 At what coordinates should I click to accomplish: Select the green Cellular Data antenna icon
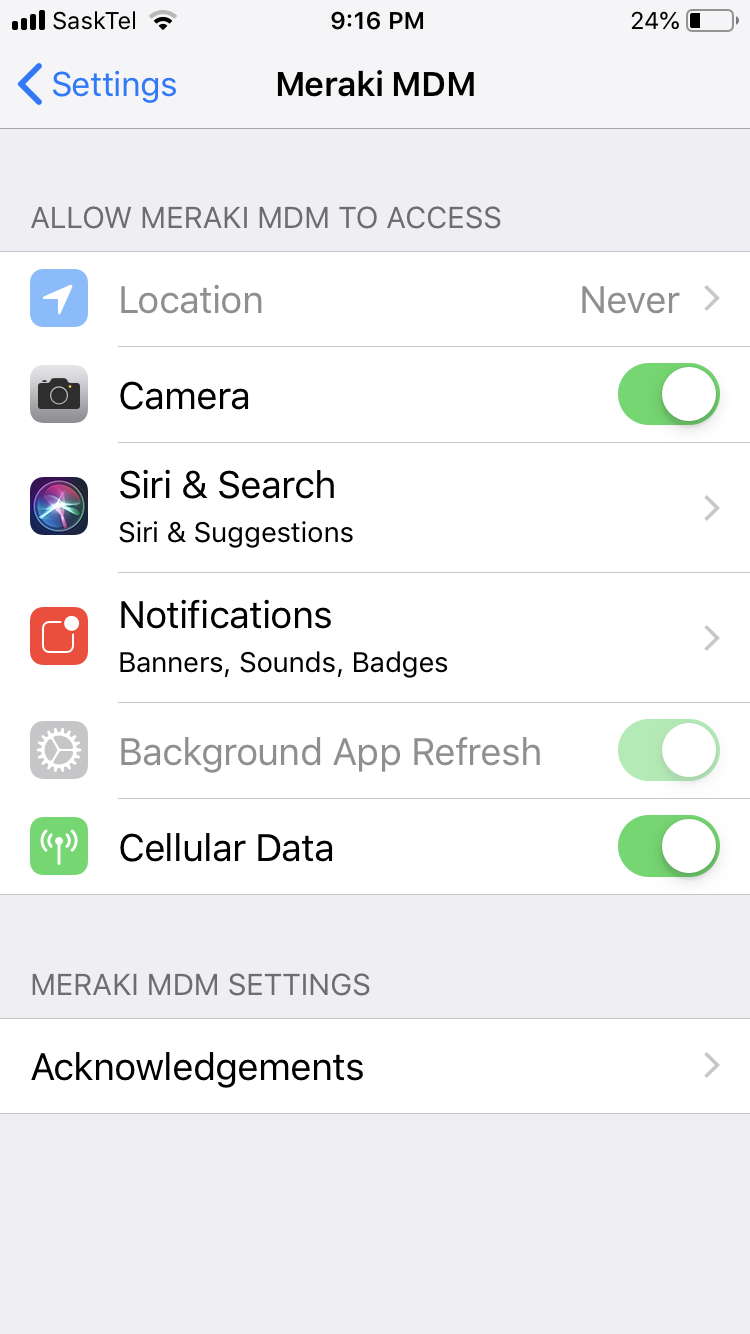tap(58, 846)
